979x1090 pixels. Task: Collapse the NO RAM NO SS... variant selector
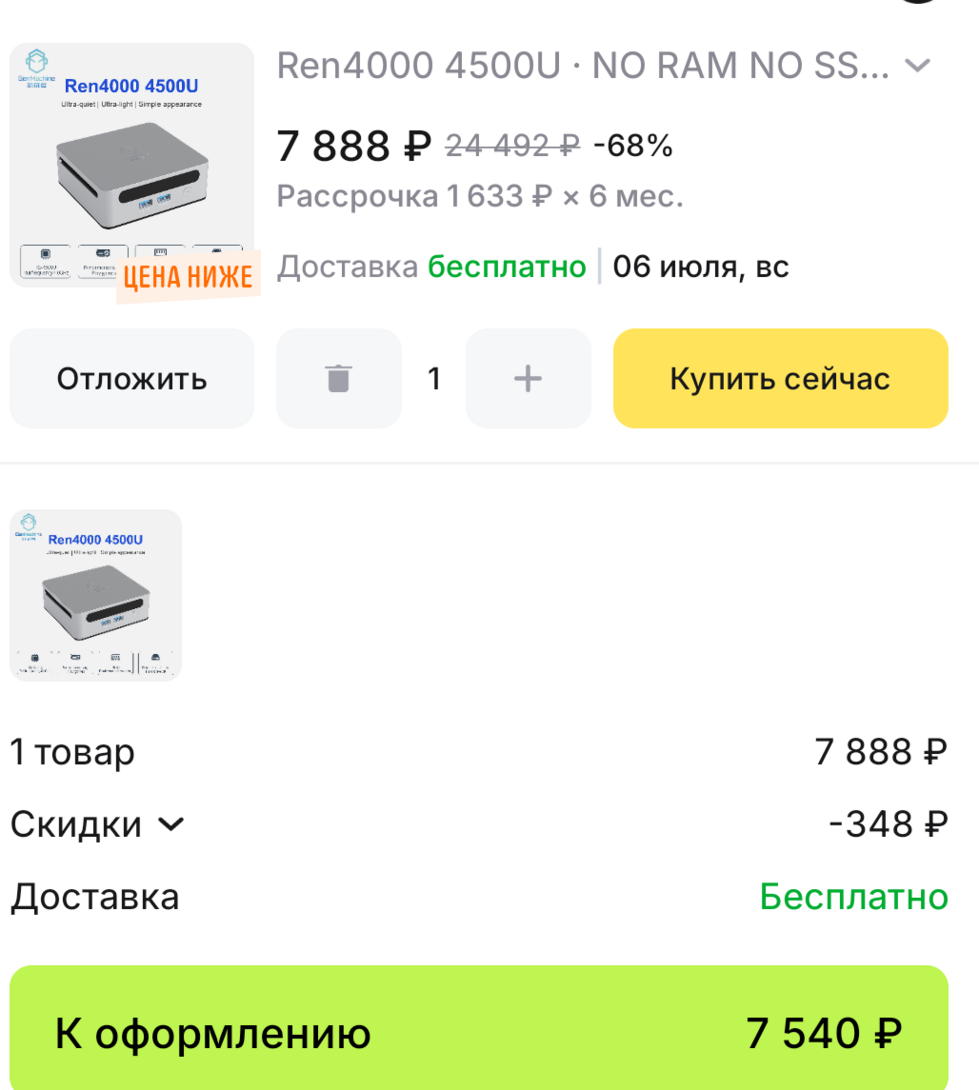917,66
